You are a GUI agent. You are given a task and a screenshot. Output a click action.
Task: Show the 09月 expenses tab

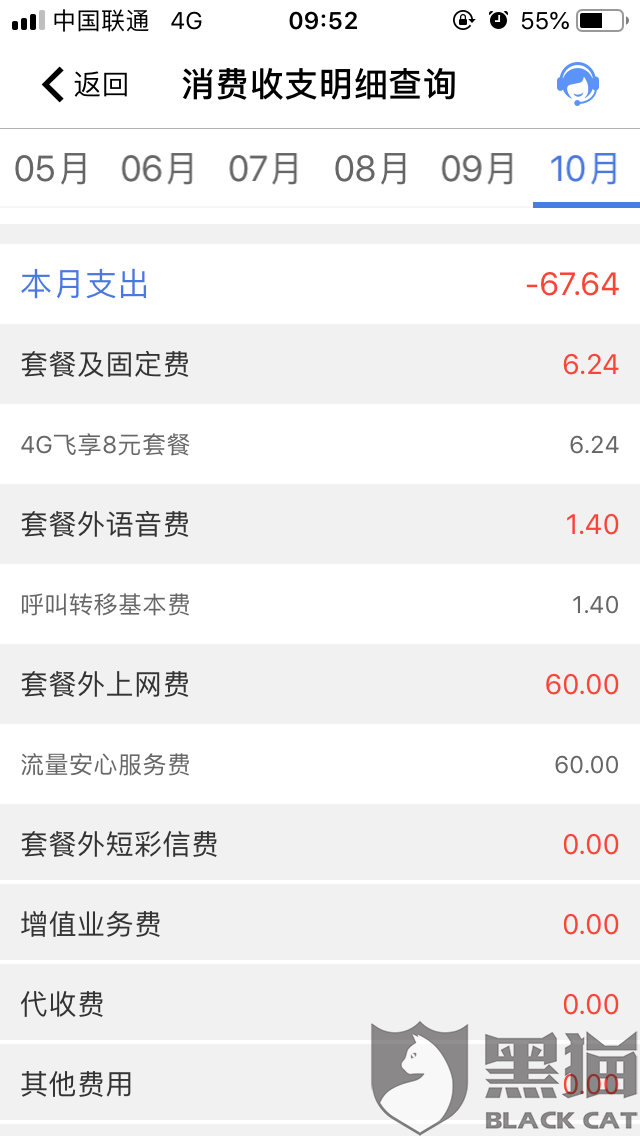click(478, 169)
